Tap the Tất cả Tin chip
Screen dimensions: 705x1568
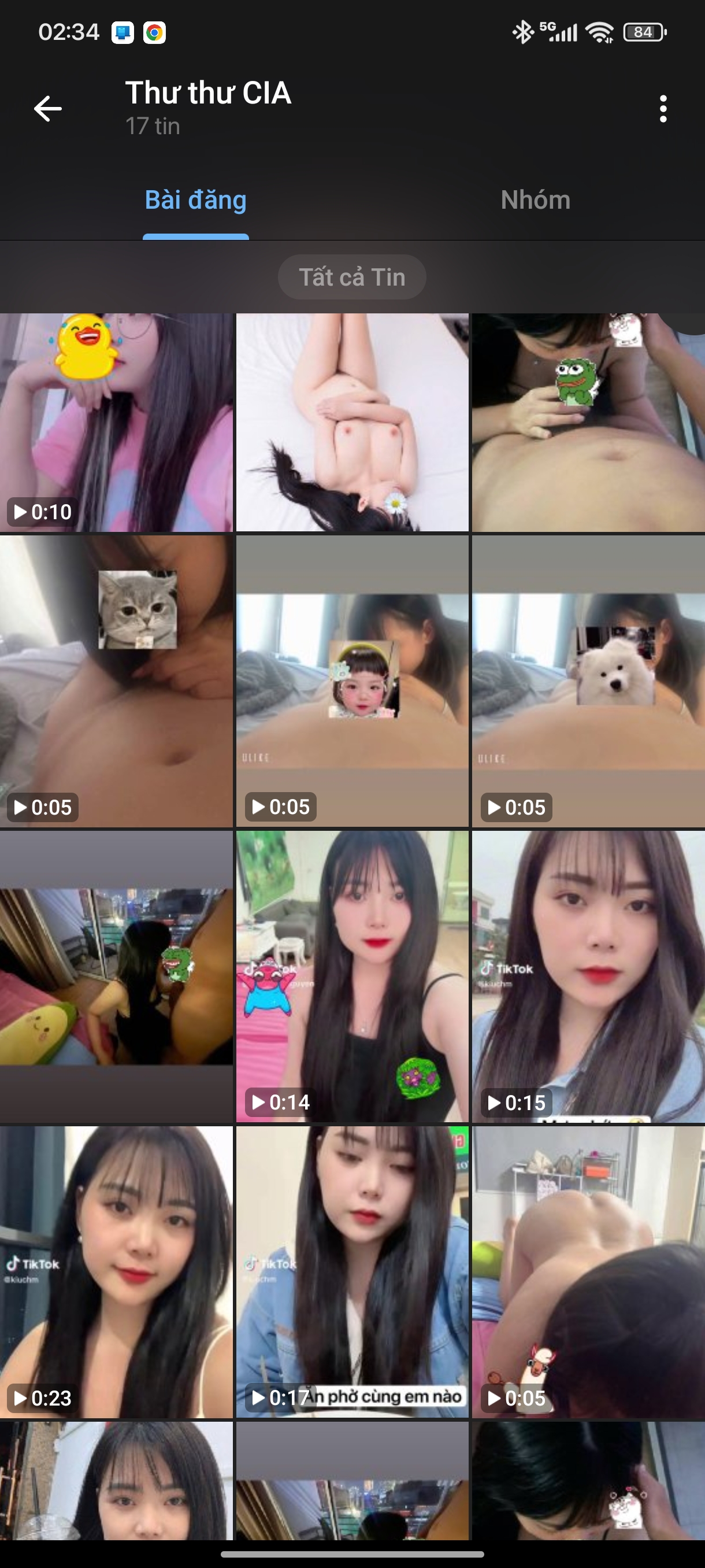point(351,278)
